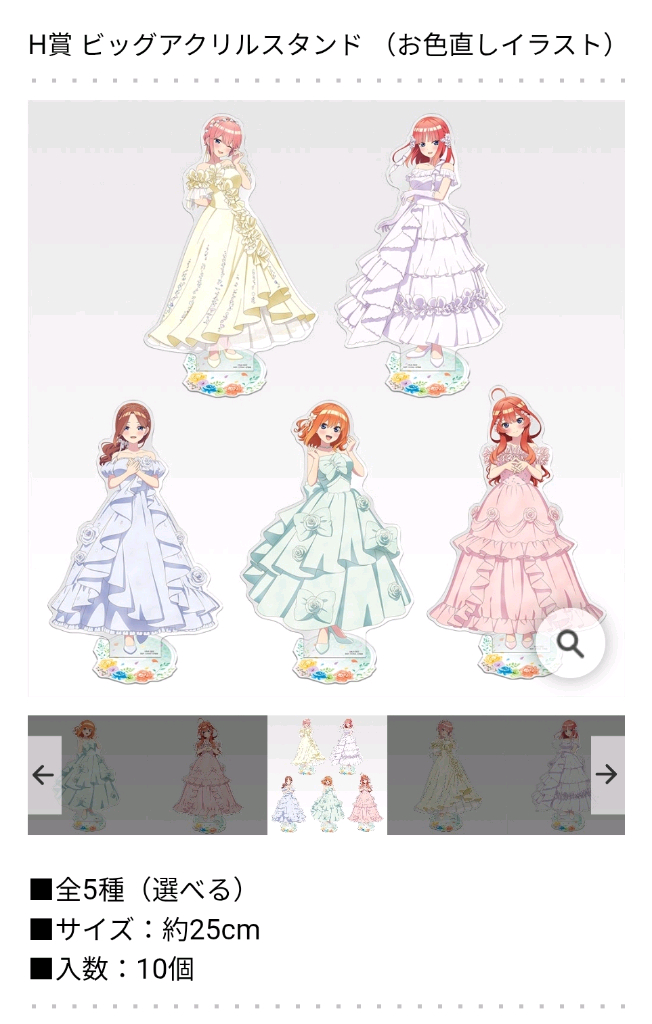
Task: Go to previous thumbnails with the left arrow
Action: 44,775
